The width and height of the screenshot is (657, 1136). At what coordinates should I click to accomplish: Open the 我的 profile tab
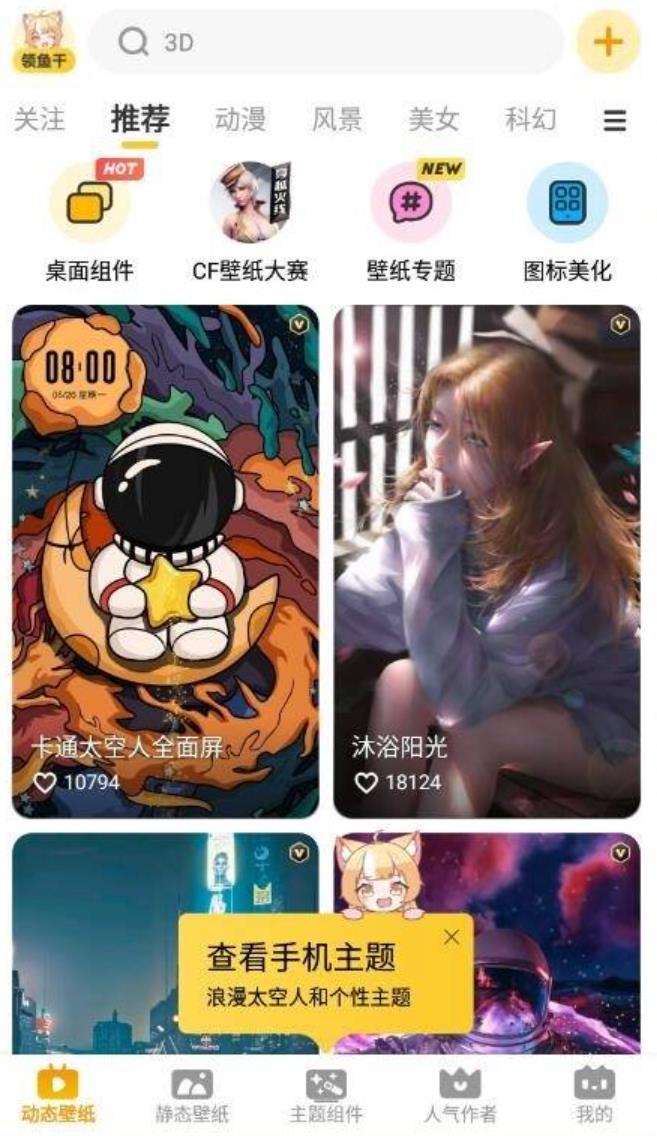coord(594,1094)
